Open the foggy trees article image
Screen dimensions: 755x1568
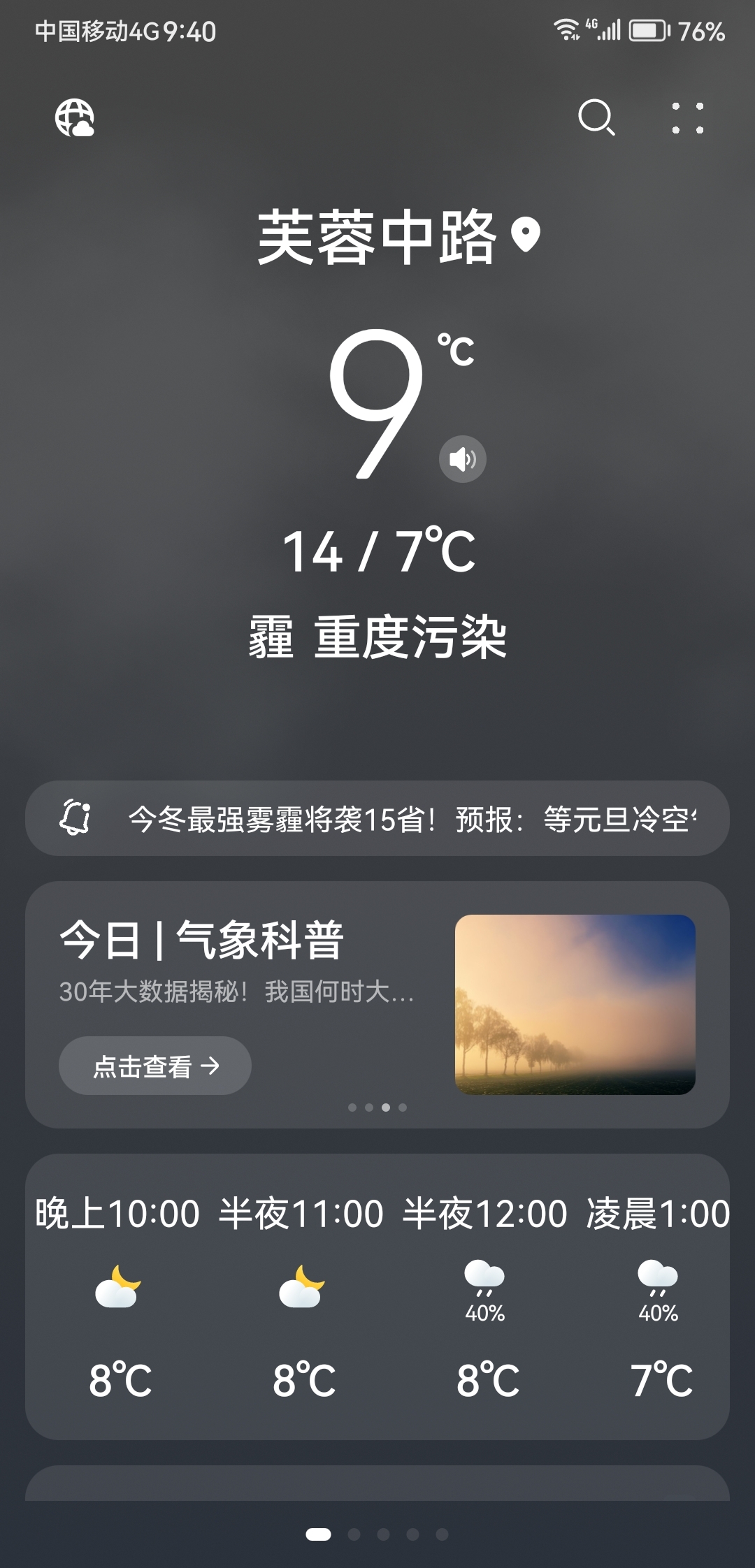point(575,1004)
